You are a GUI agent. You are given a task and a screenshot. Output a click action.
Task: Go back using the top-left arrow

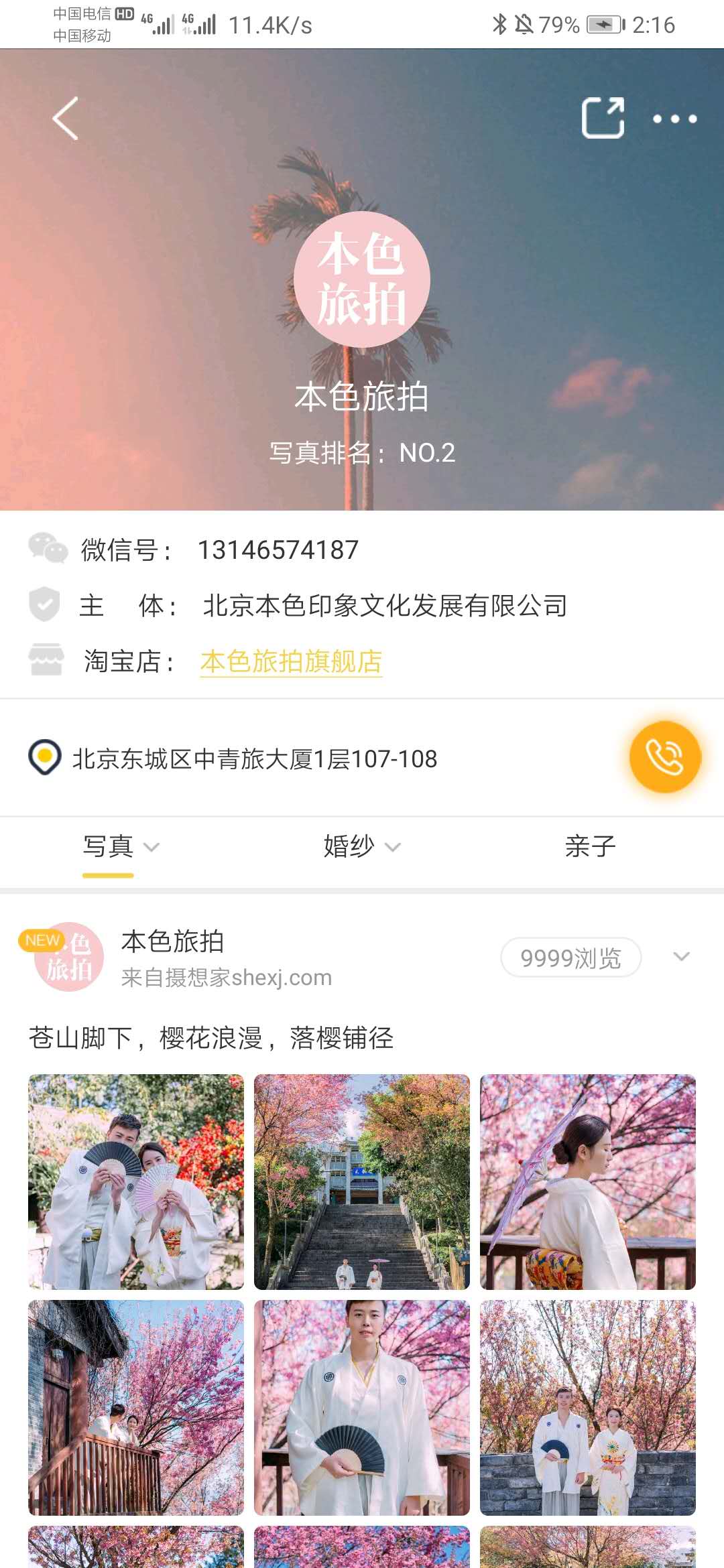pyautogui.click(x=66, y=119)
